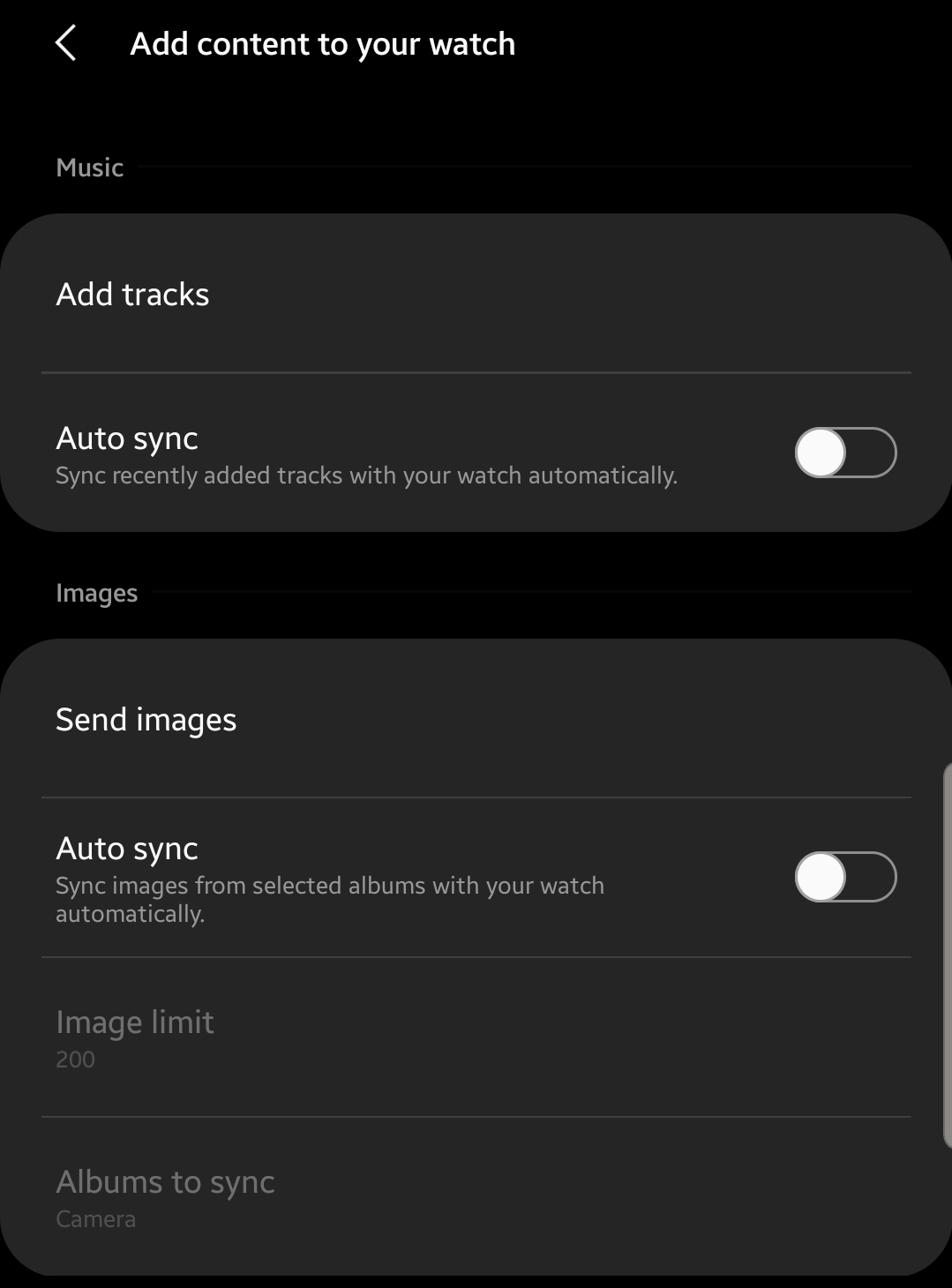Toggle the music Auto sync switch off
Screen dimensions: 952x1288
click(844, 452)
